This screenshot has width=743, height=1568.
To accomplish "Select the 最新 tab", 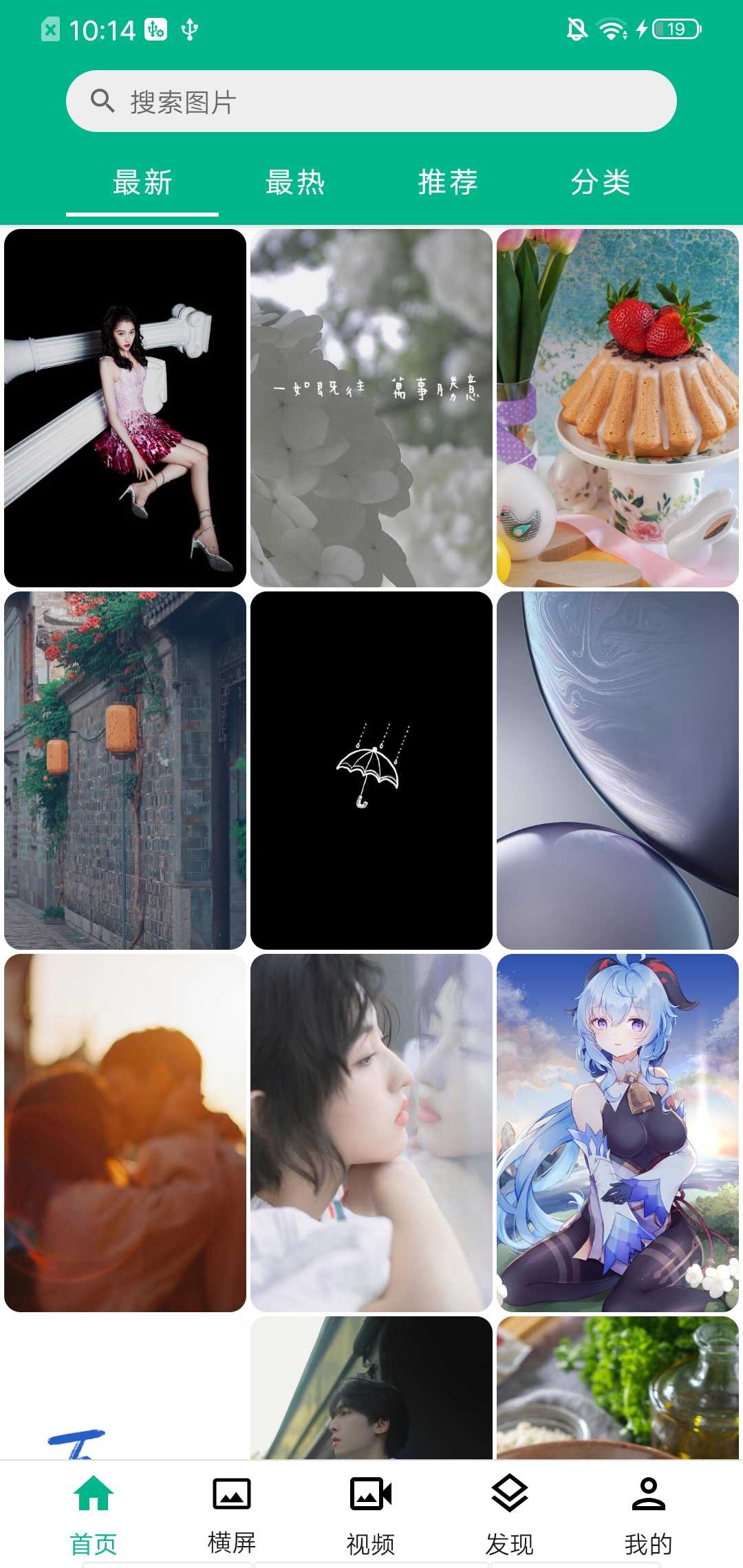I will pyautogui.click(x=142, y=183).
